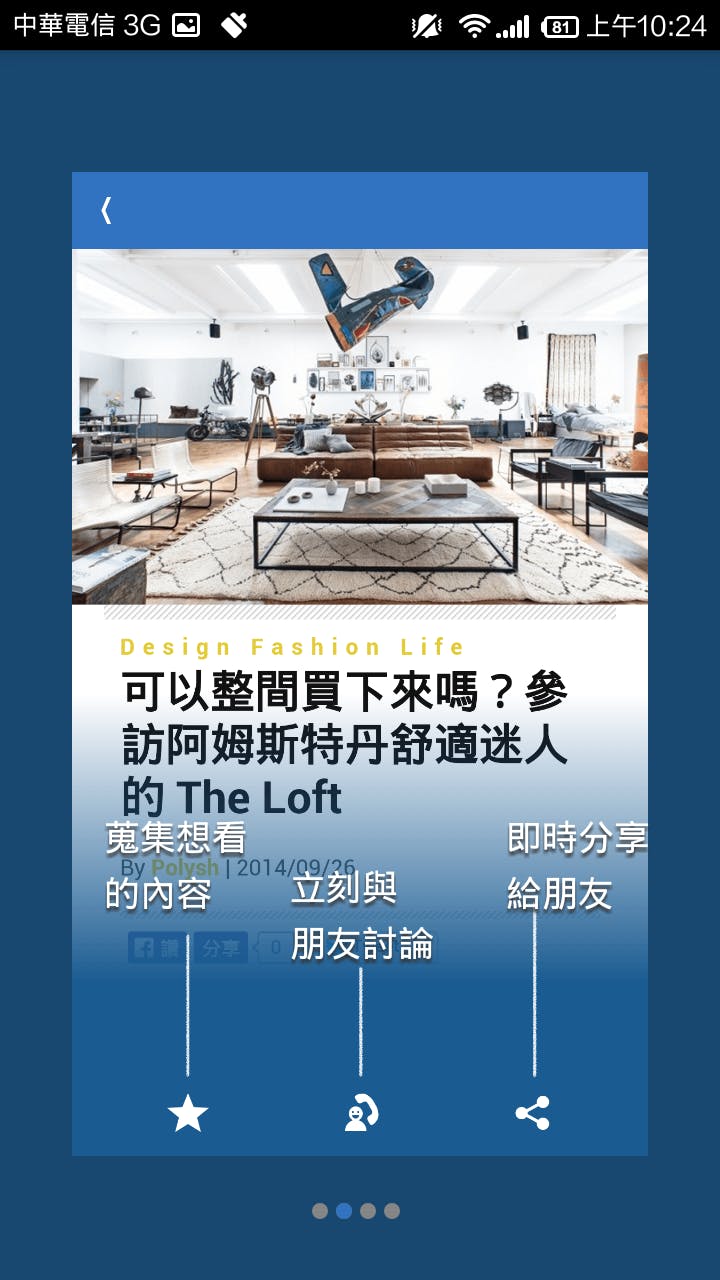Open the Polysh author profile link
The width and height of the screenshot is (720, 1280).
tap(187, 869)
